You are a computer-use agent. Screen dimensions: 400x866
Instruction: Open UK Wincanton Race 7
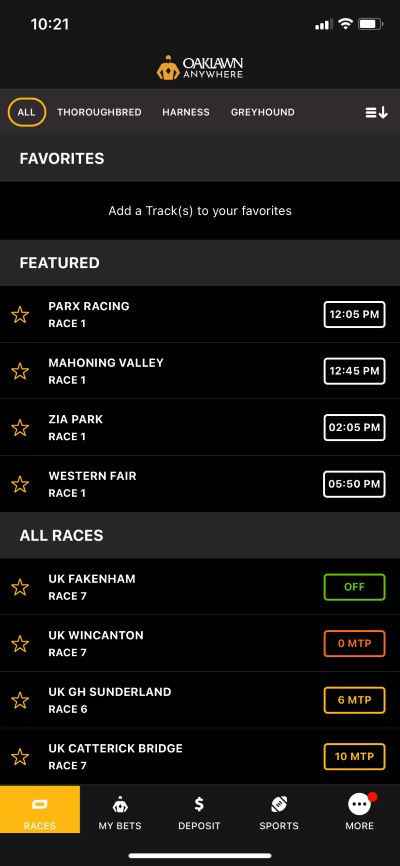[200, 643]
